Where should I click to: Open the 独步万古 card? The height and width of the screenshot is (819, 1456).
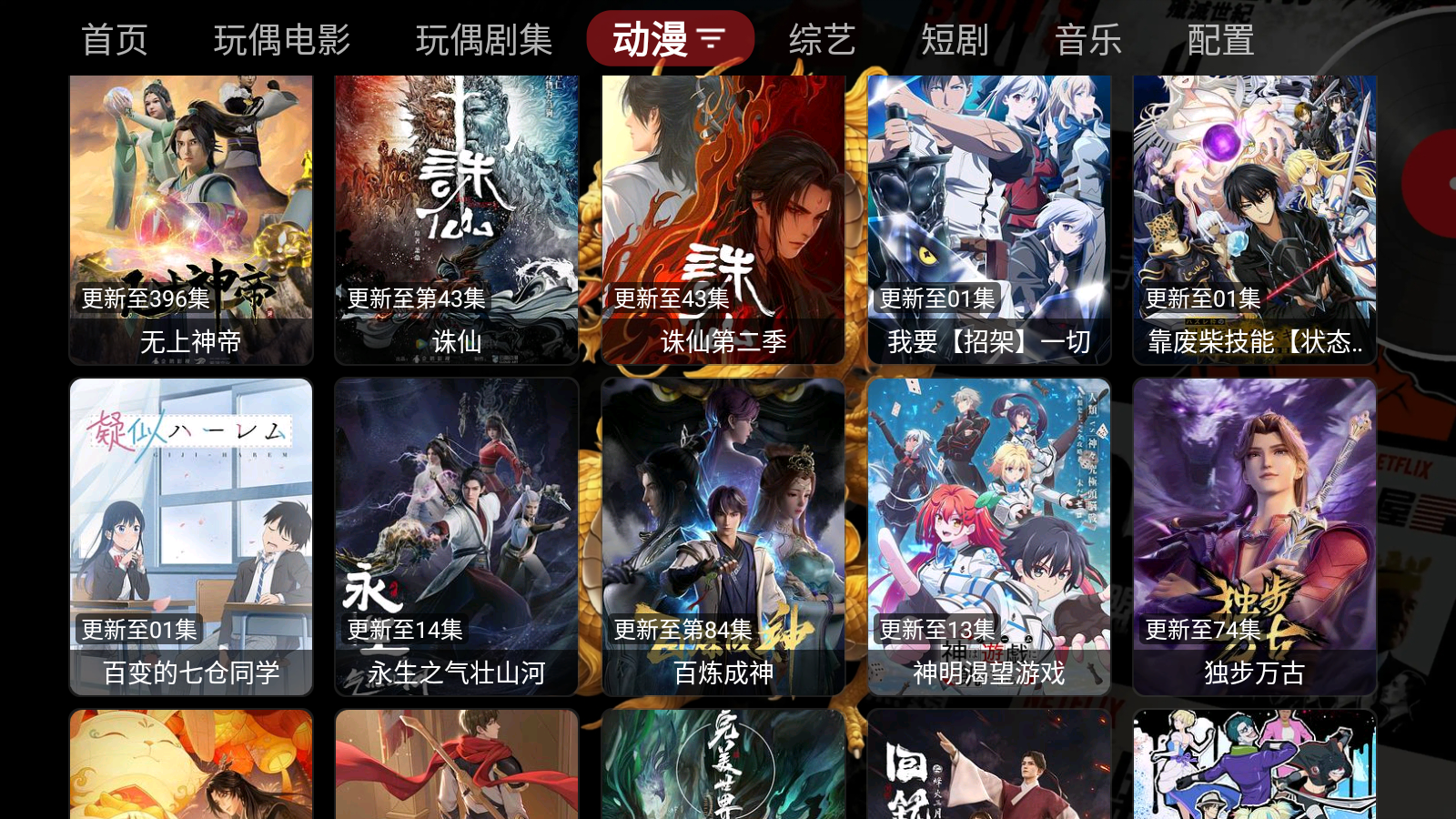point(1255,537)
